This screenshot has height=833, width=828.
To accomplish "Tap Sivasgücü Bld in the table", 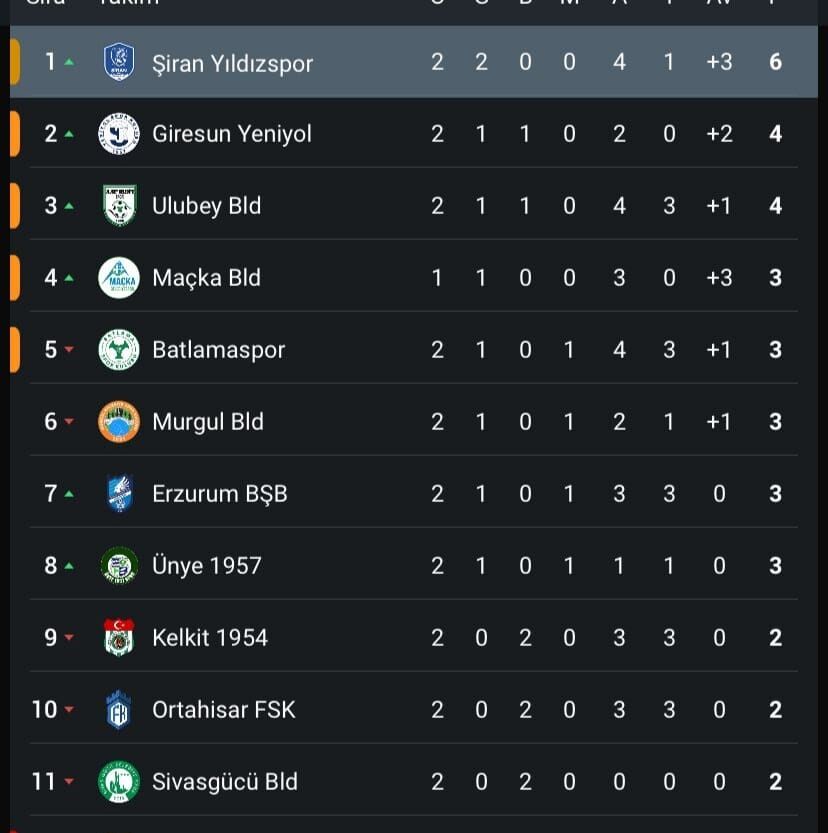I will (224, 782).
